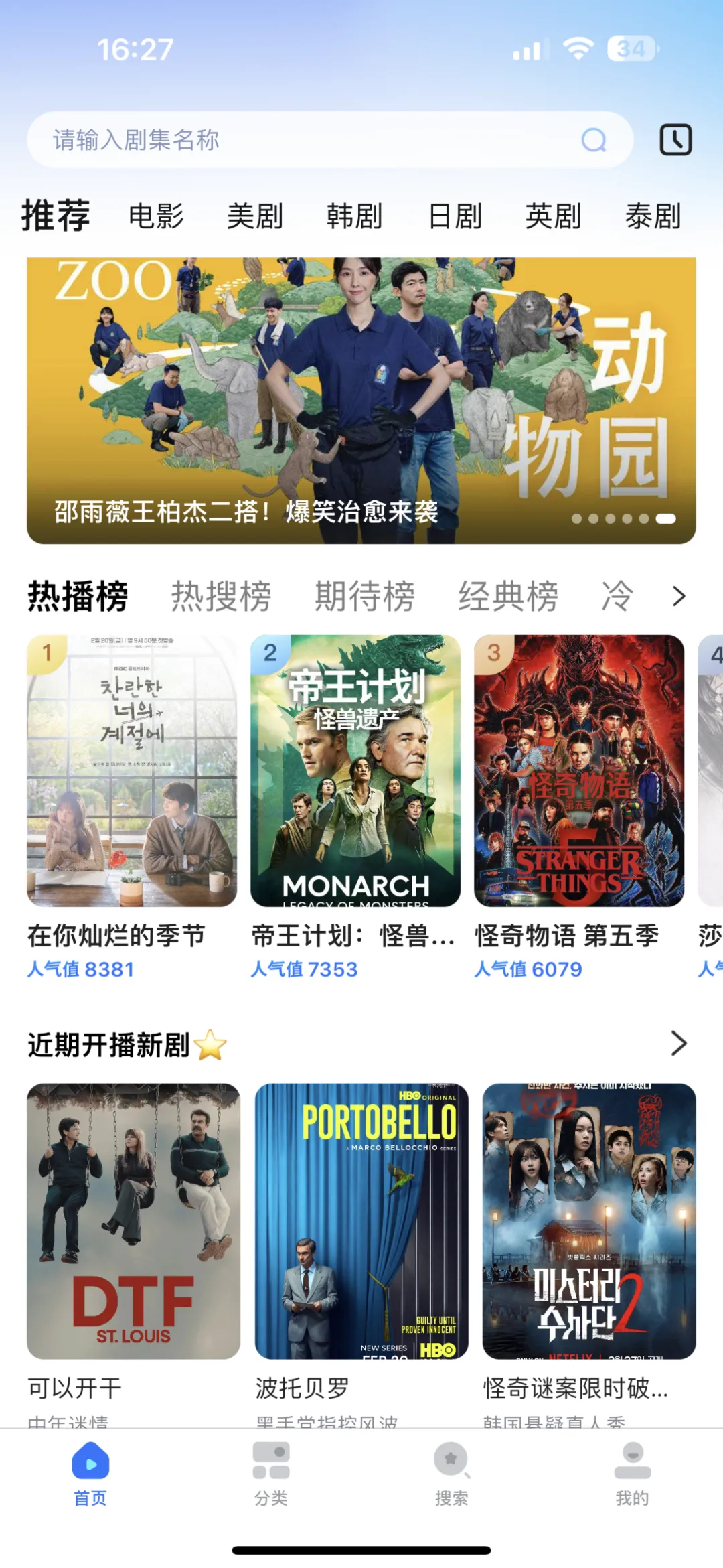Switch to the 美剧 category tab
Viewport: 723px width, 1568px height.
coord(255,216)
